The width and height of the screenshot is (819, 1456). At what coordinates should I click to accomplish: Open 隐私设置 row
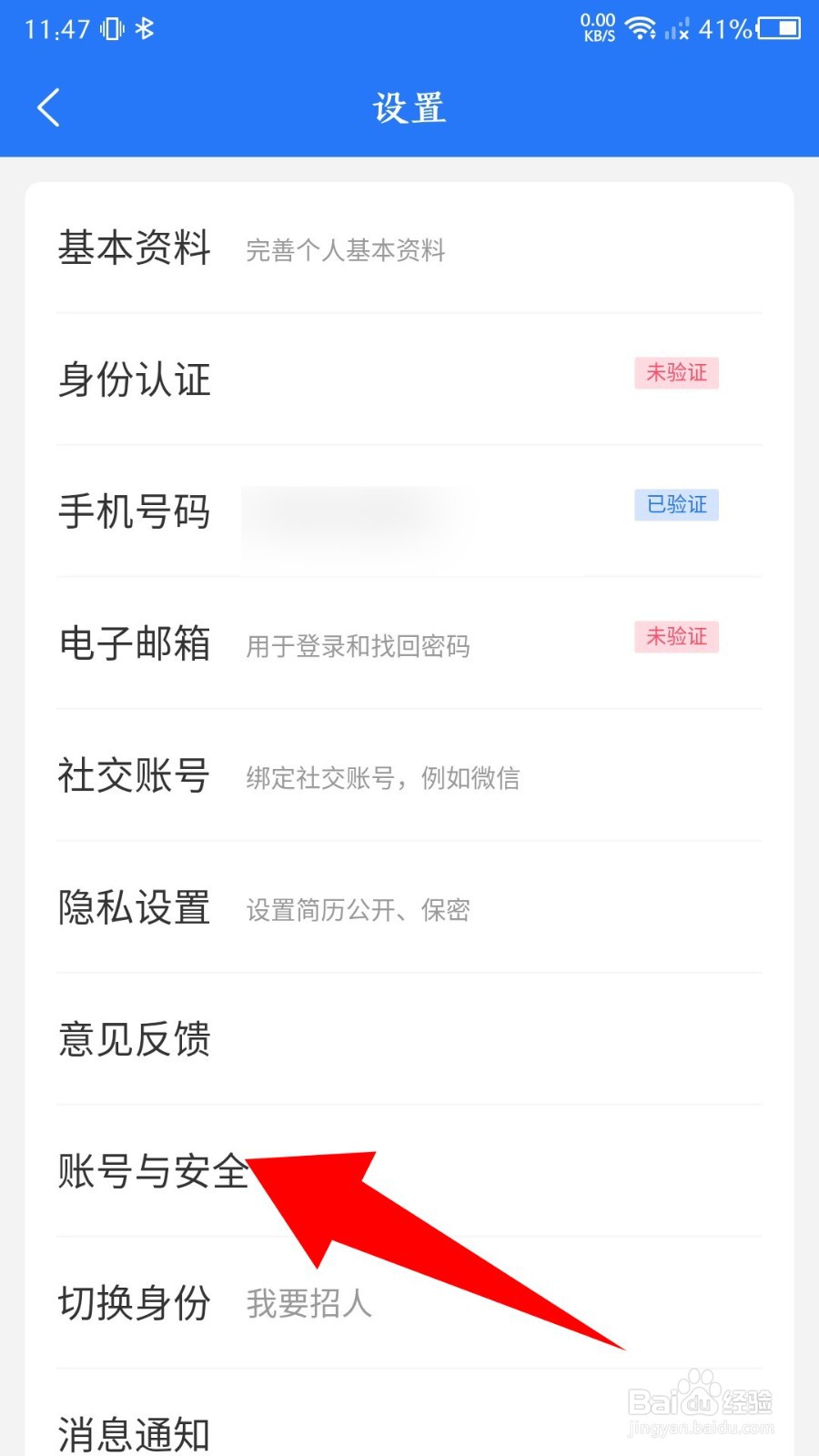[409, 907]
